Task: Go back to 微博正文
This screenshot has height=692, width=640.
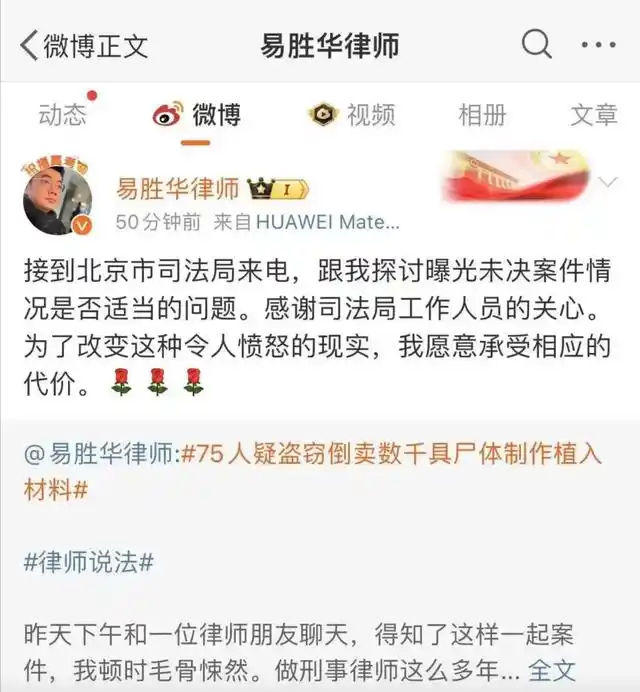Action: point(85,45)
